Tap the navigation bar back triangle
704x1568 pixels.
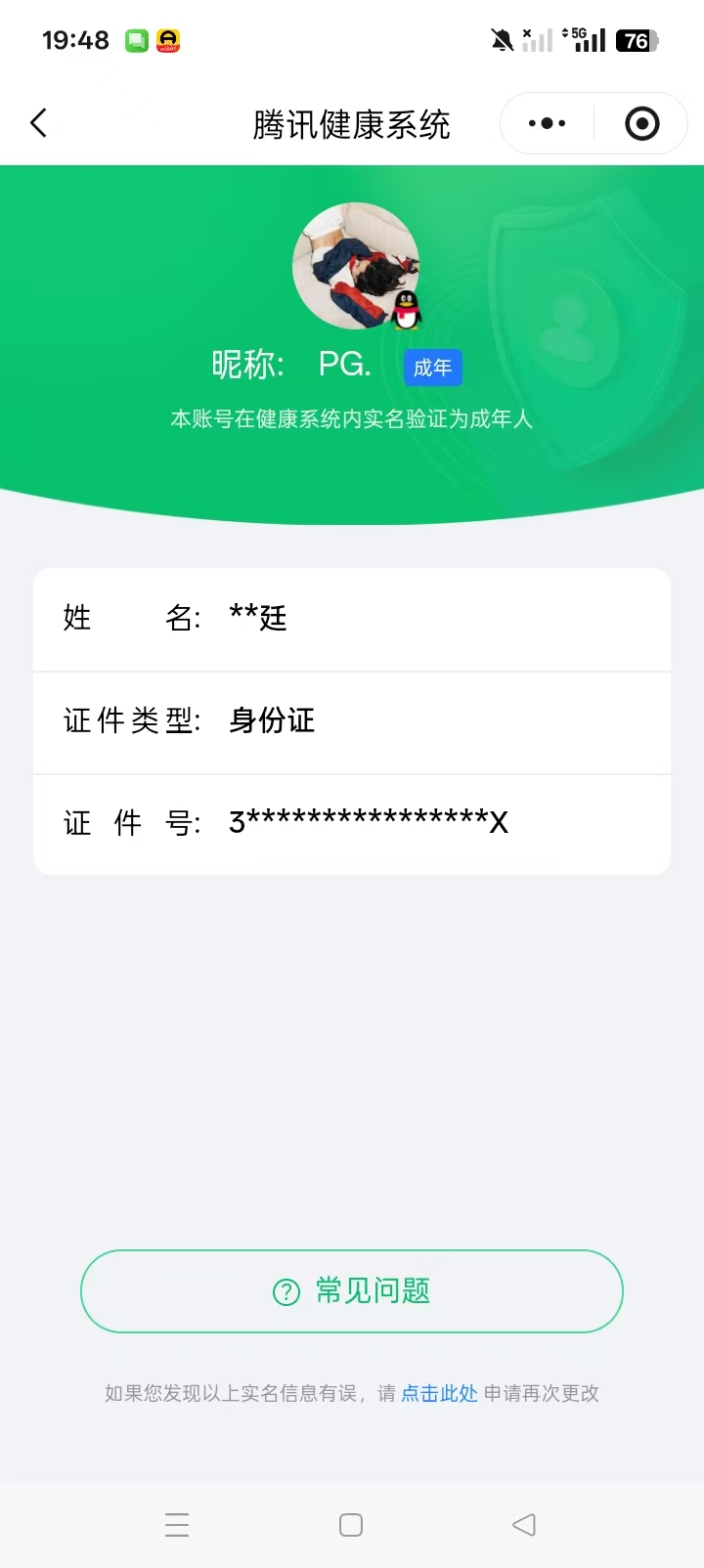click(524, 1523)
